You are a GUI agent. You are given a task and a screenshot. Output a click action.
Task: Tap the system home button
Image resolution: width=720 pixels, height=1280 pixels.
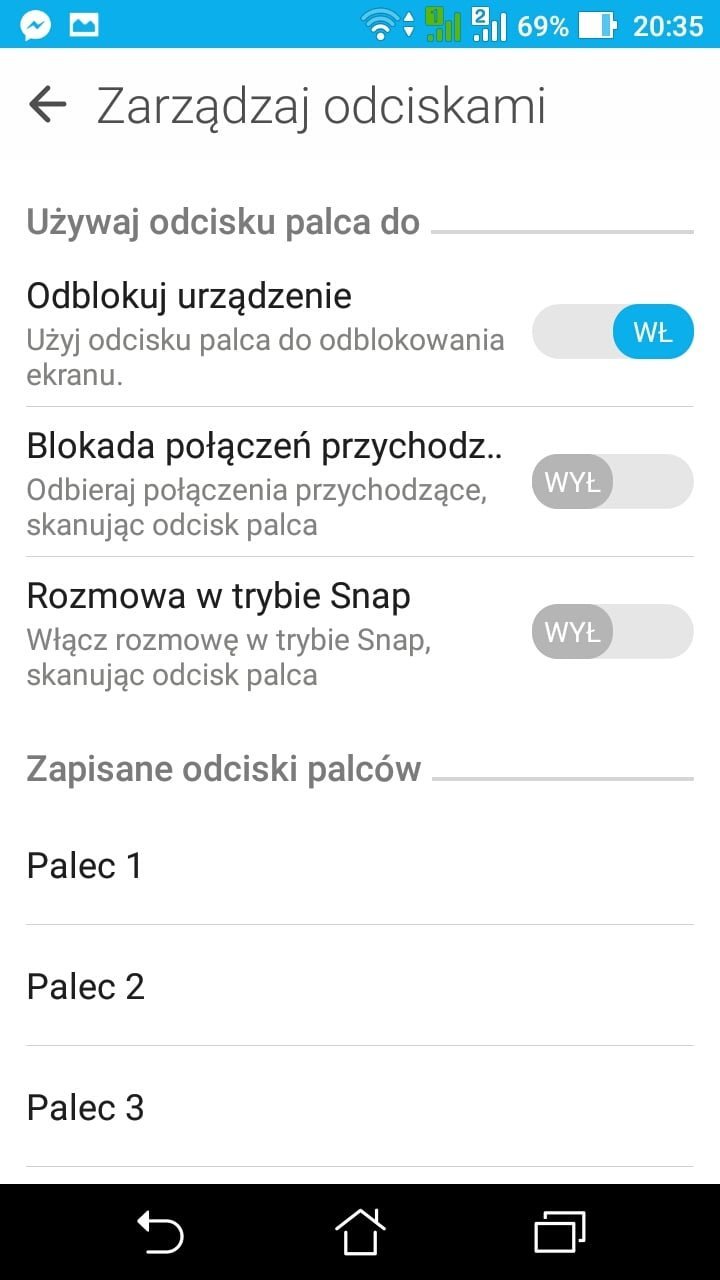360,1231
